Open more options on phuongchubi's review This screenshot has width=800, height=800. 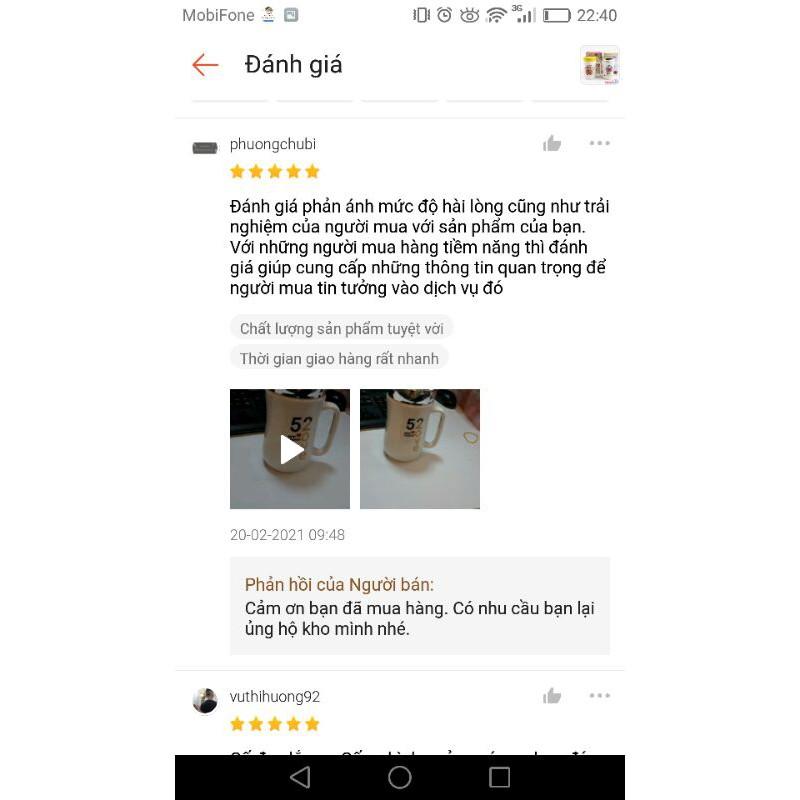[599, 143]
